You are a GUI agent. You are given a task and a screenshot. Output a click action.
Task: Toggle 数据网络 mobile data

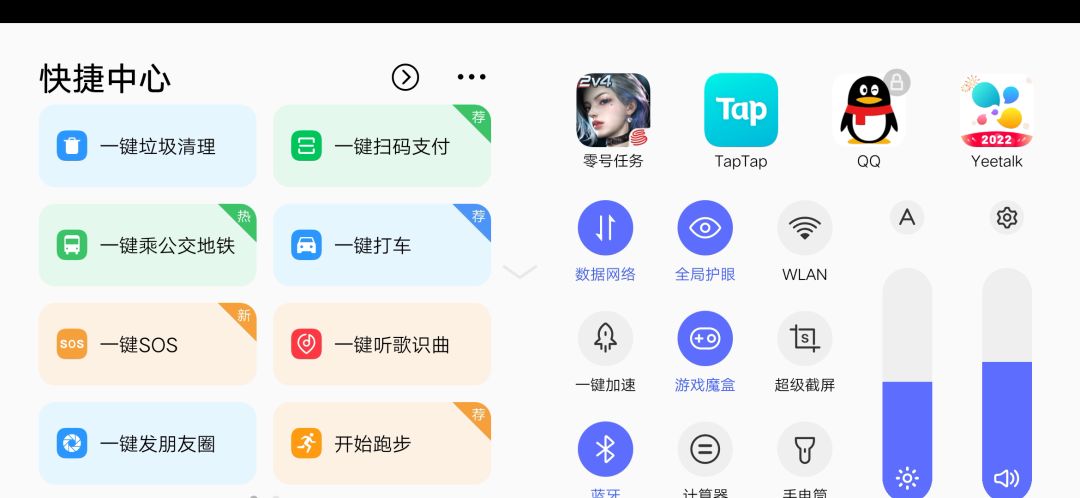click(605, 228)
